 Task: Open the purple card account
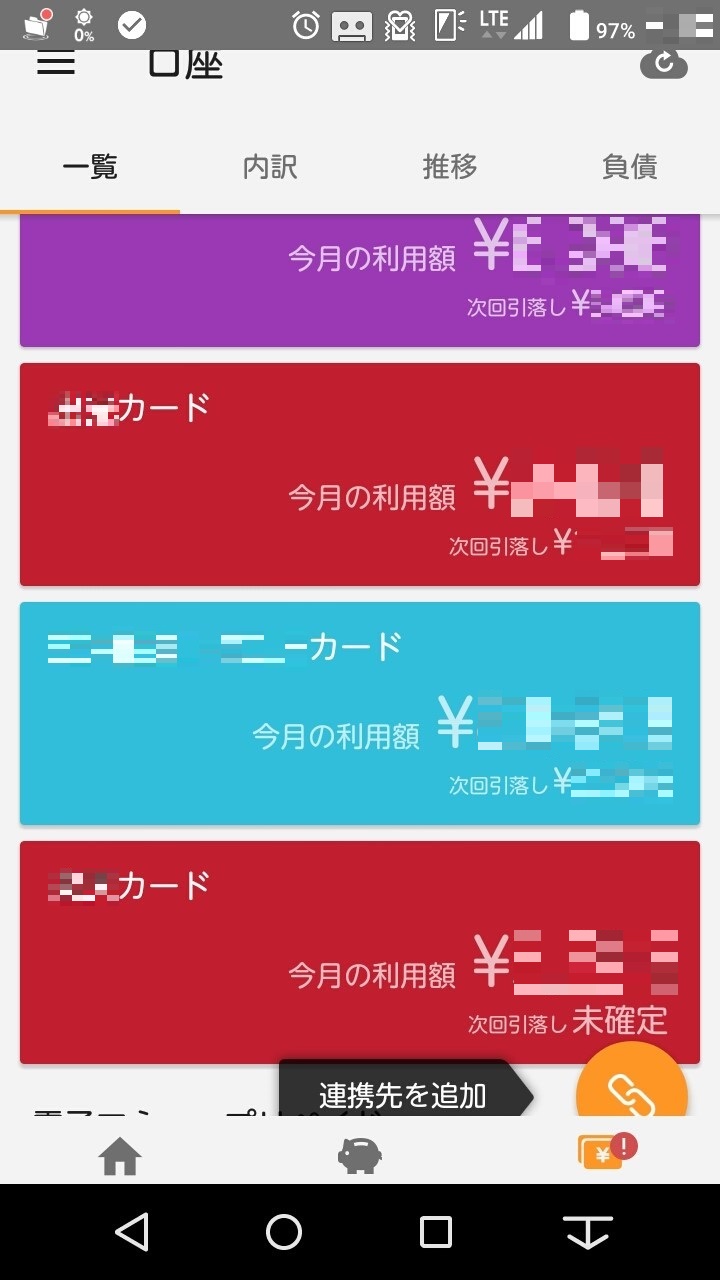[x=360, y=281]
